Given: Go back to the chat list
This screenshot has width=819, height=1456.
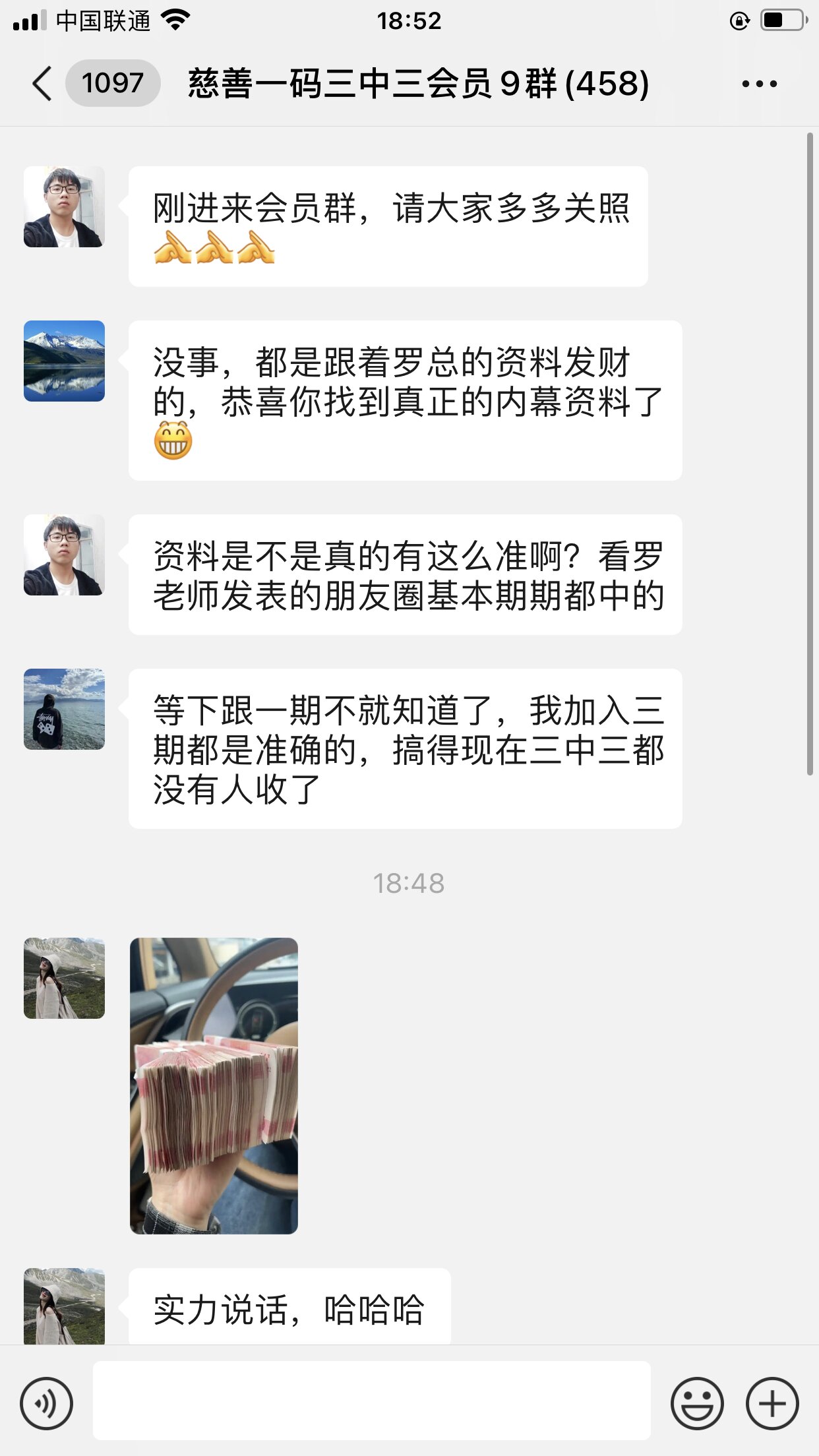Looking at the screenshot, I should (42, 84).
